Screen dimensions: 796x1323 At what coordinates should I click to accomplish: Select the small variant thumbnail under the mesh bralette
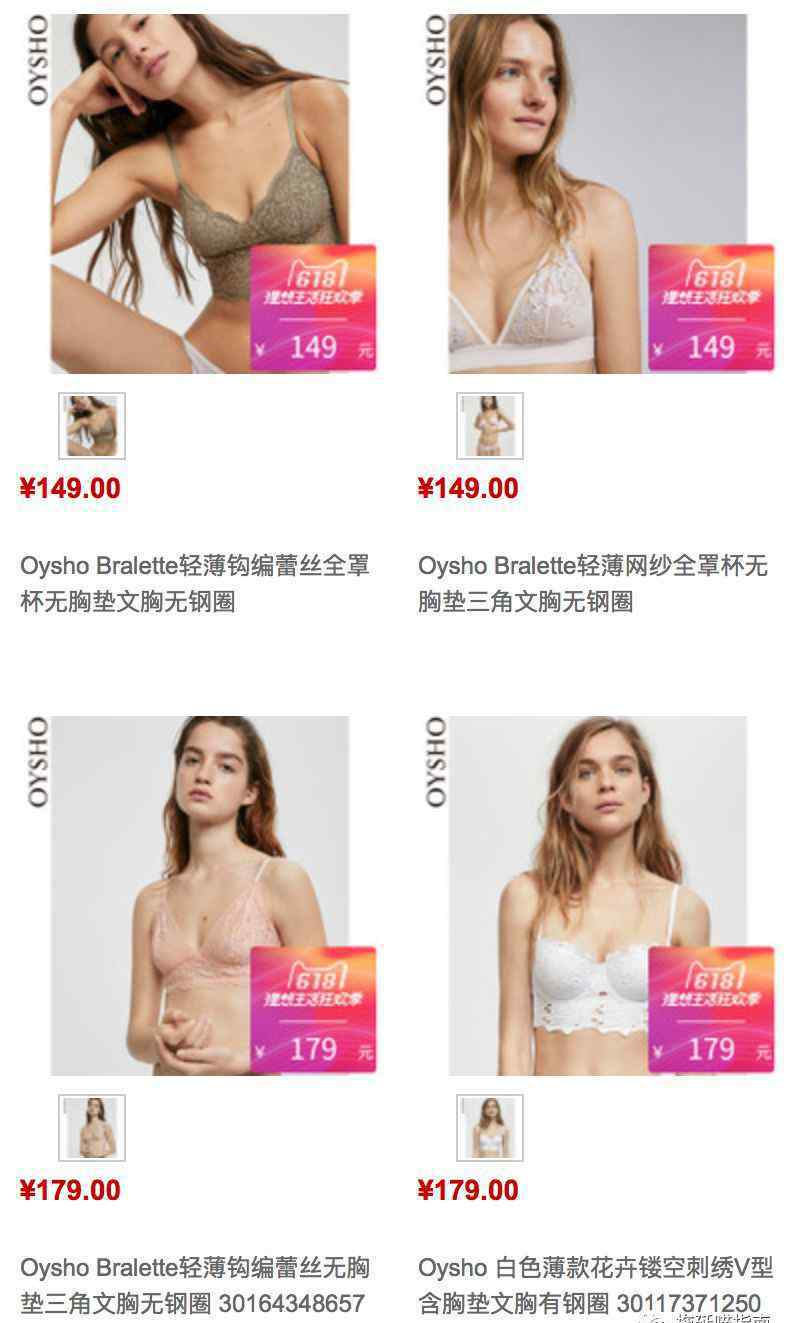[490, 426]
